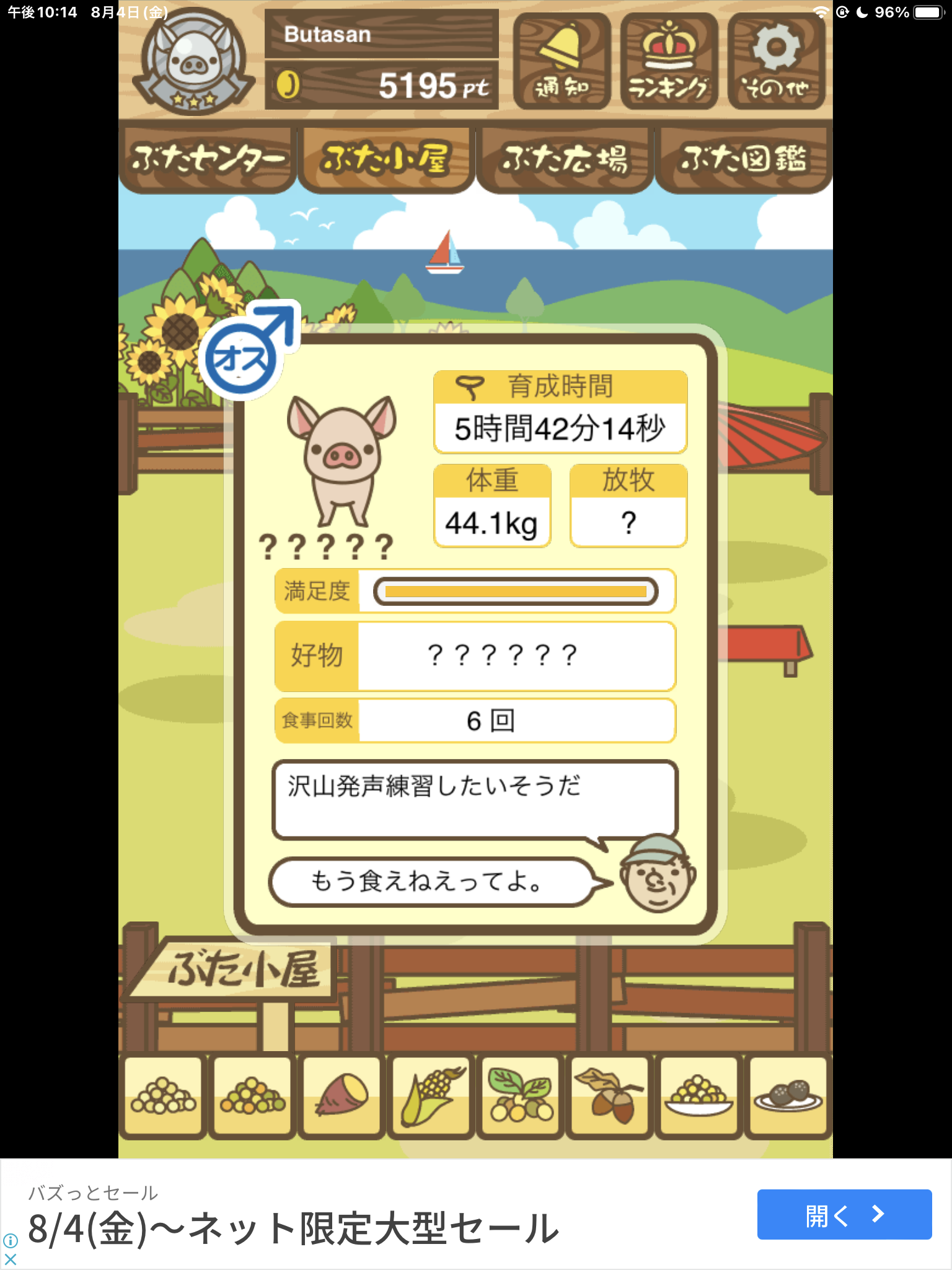Image resolution: width=952 pixels, height=1270 pixels.
Task: Switch to the ぶた市場 tab
Action: (564, 159)
